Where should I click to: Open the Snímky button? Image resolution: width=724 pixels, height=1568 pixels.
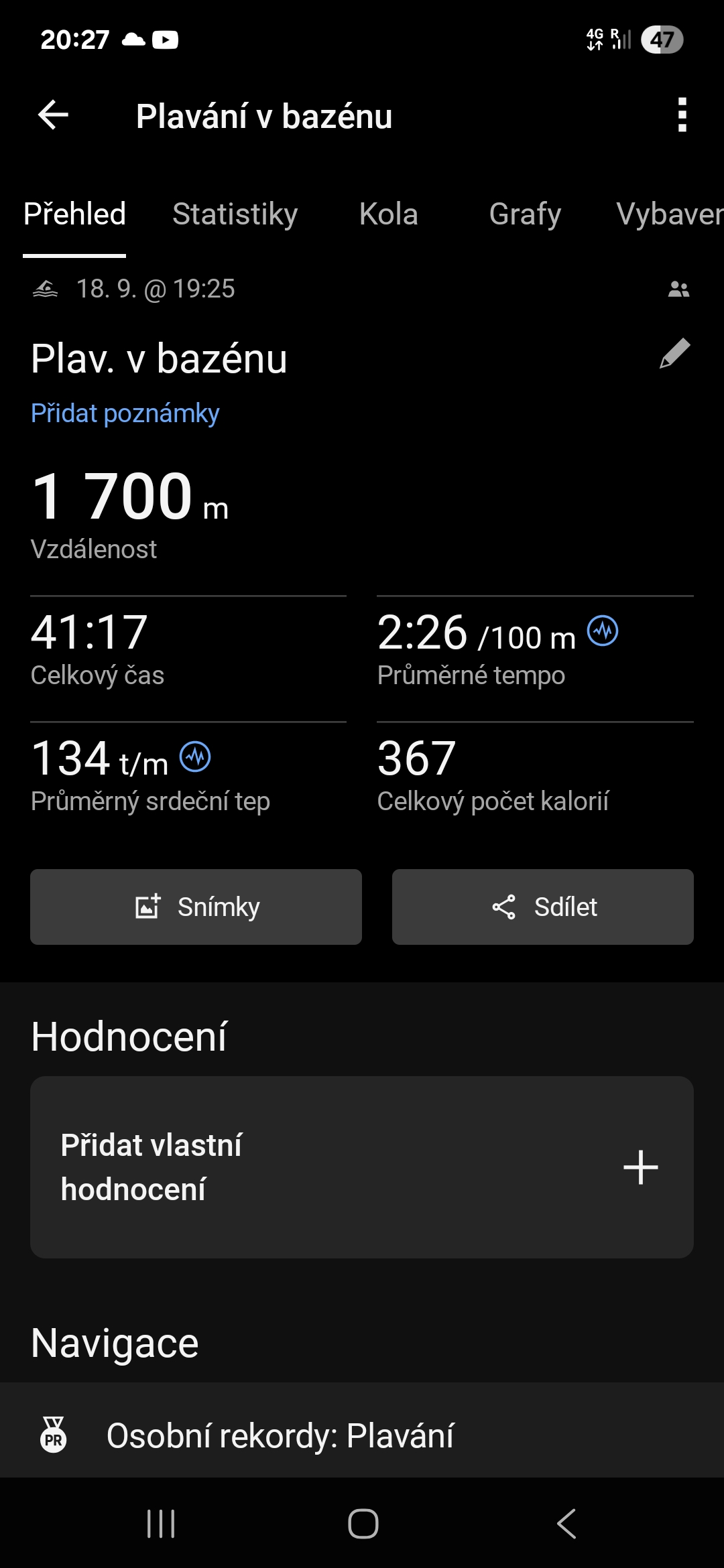(196, 907)
